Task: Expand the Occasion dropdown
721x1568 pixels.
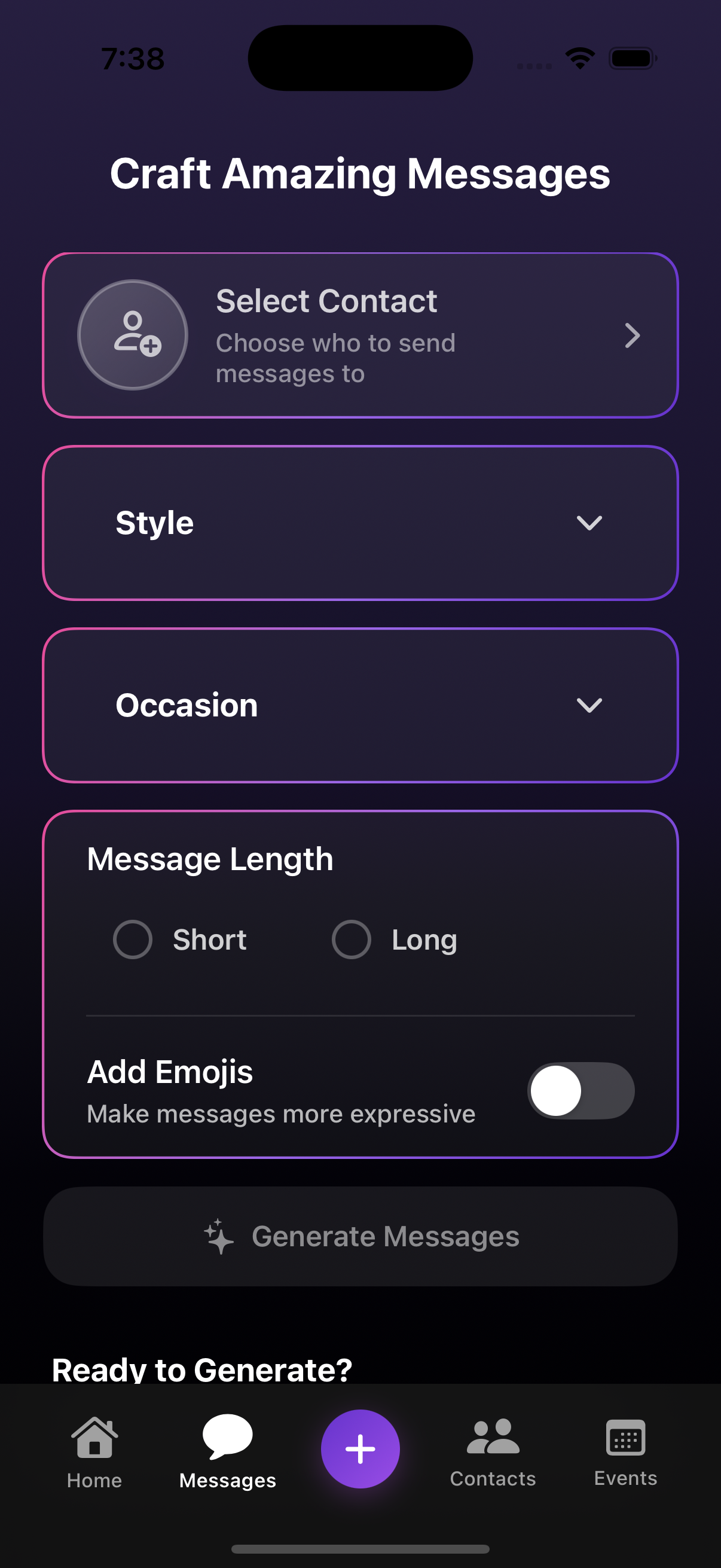Action: [588, 706]
